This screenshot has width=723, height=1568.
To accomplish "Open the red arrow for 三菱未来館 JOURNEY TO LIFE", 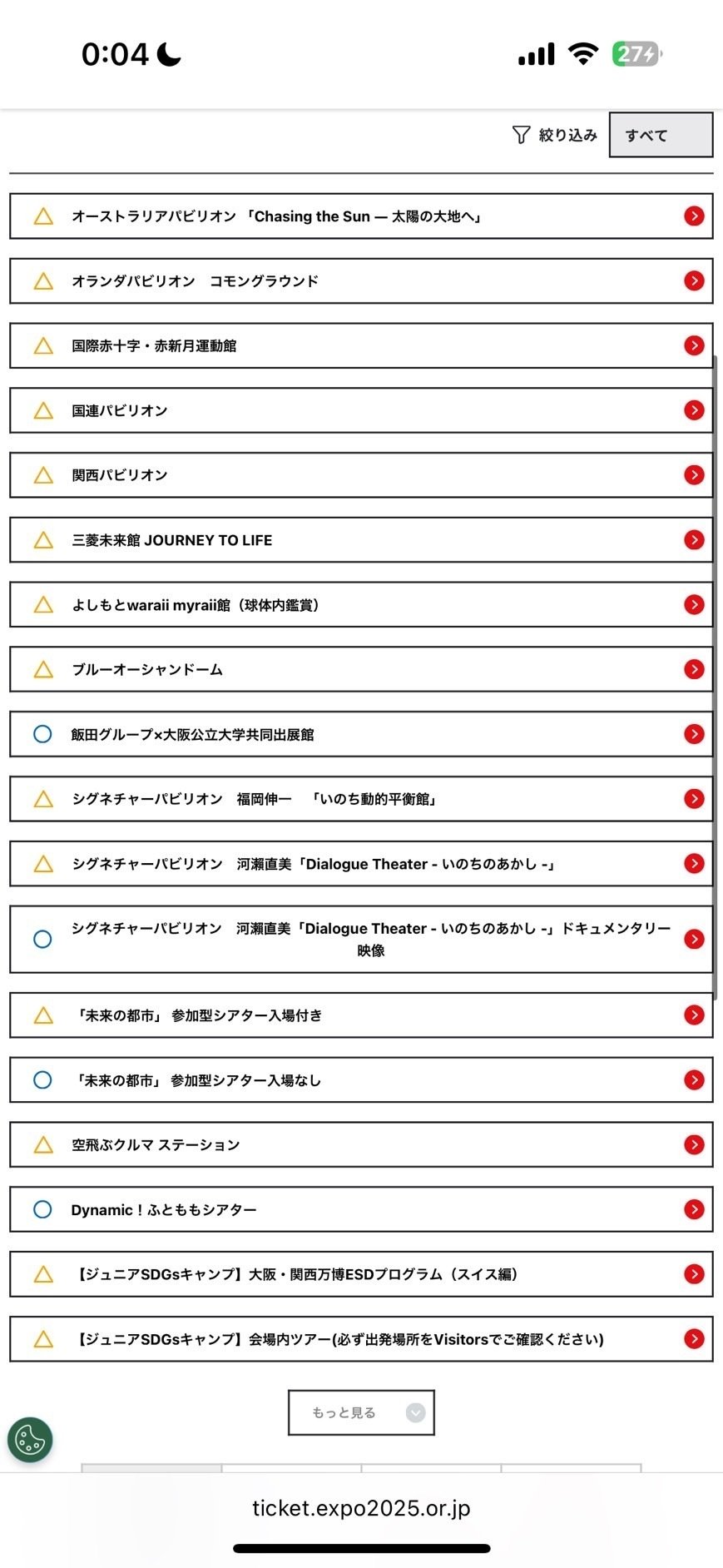I will pyautogui.click(x=693, y=539).
